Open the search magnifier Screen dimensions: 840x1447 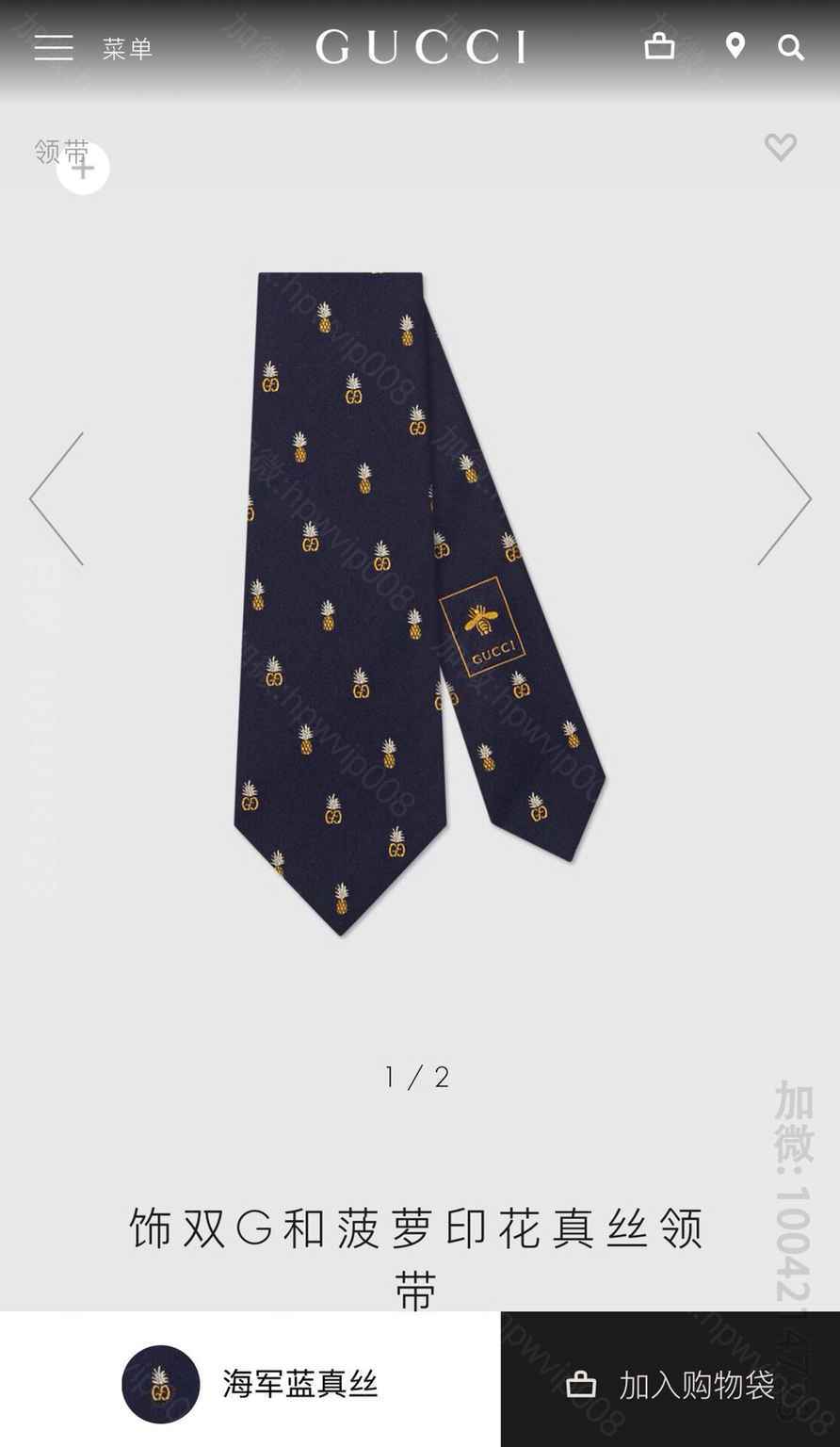[791, 47]
